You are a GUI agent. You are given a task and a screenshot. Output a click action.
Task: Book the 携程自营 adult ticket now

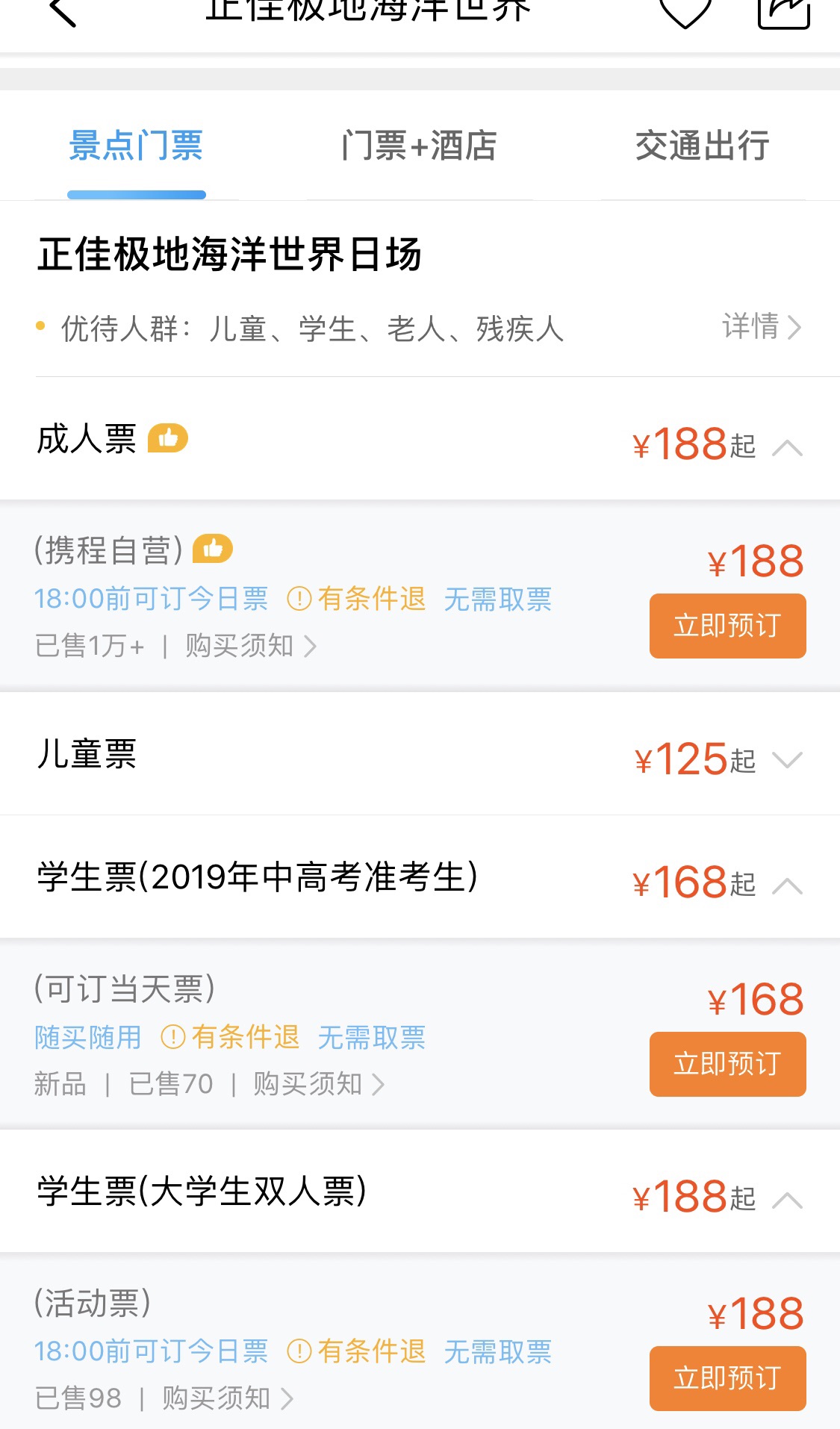727,626
